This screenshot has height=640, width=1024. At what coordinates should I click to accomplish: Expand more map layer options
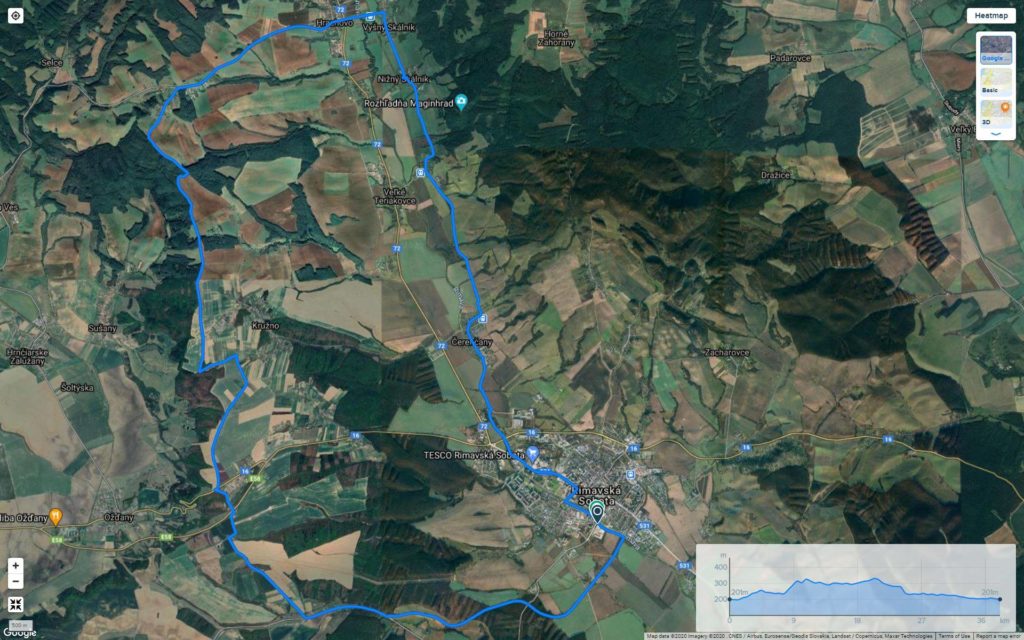point(995,134)
